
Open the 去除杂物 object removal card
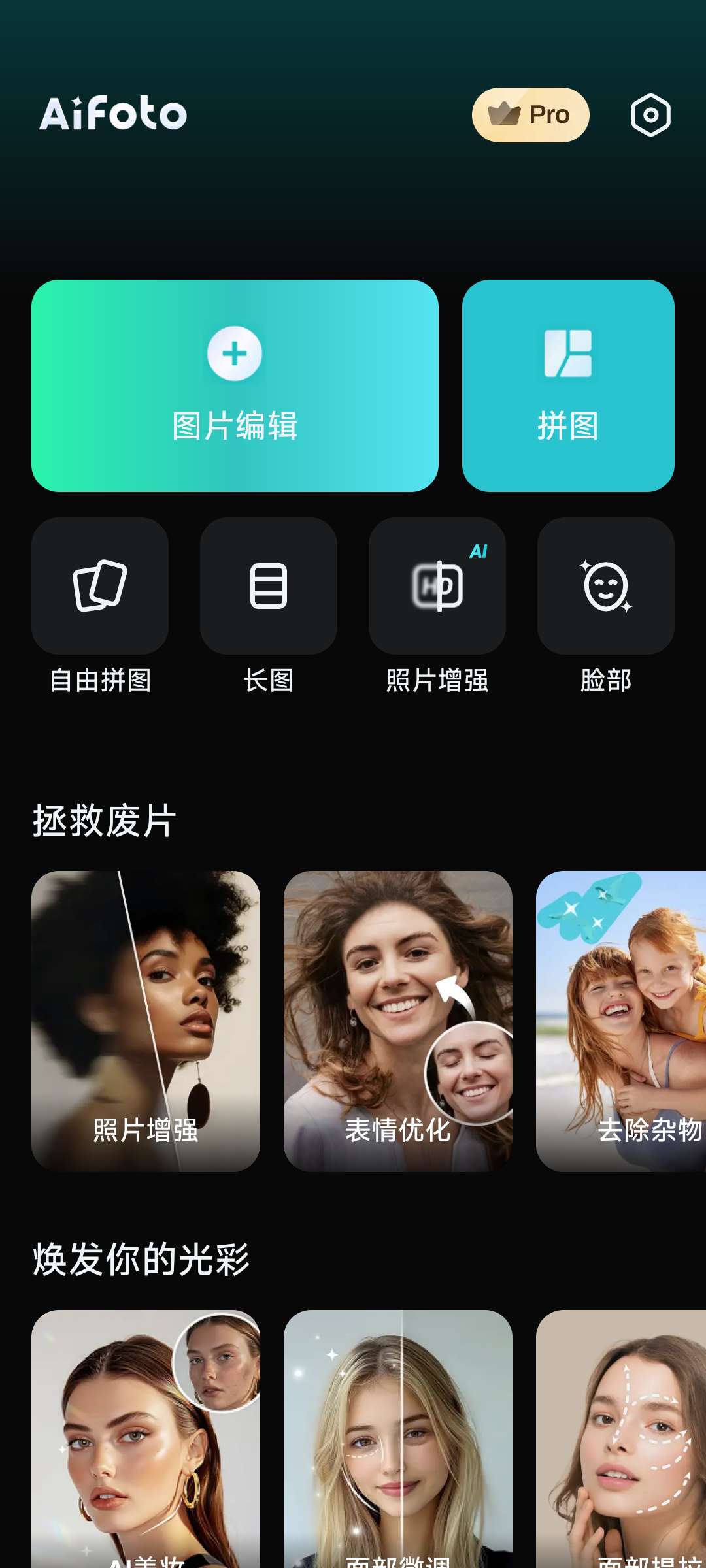tap(621, 1021)
